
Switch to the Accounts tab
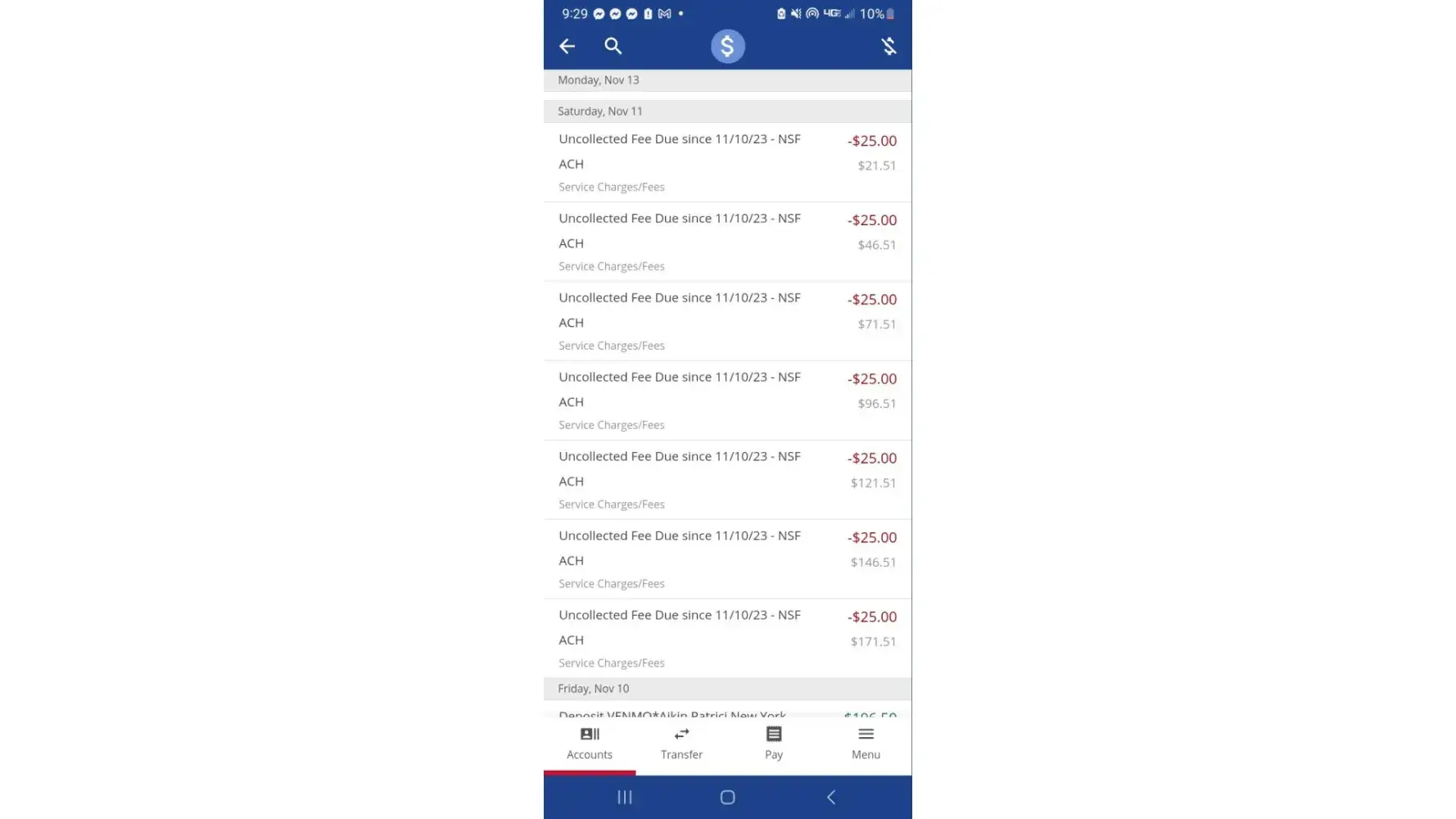(590, 744)
